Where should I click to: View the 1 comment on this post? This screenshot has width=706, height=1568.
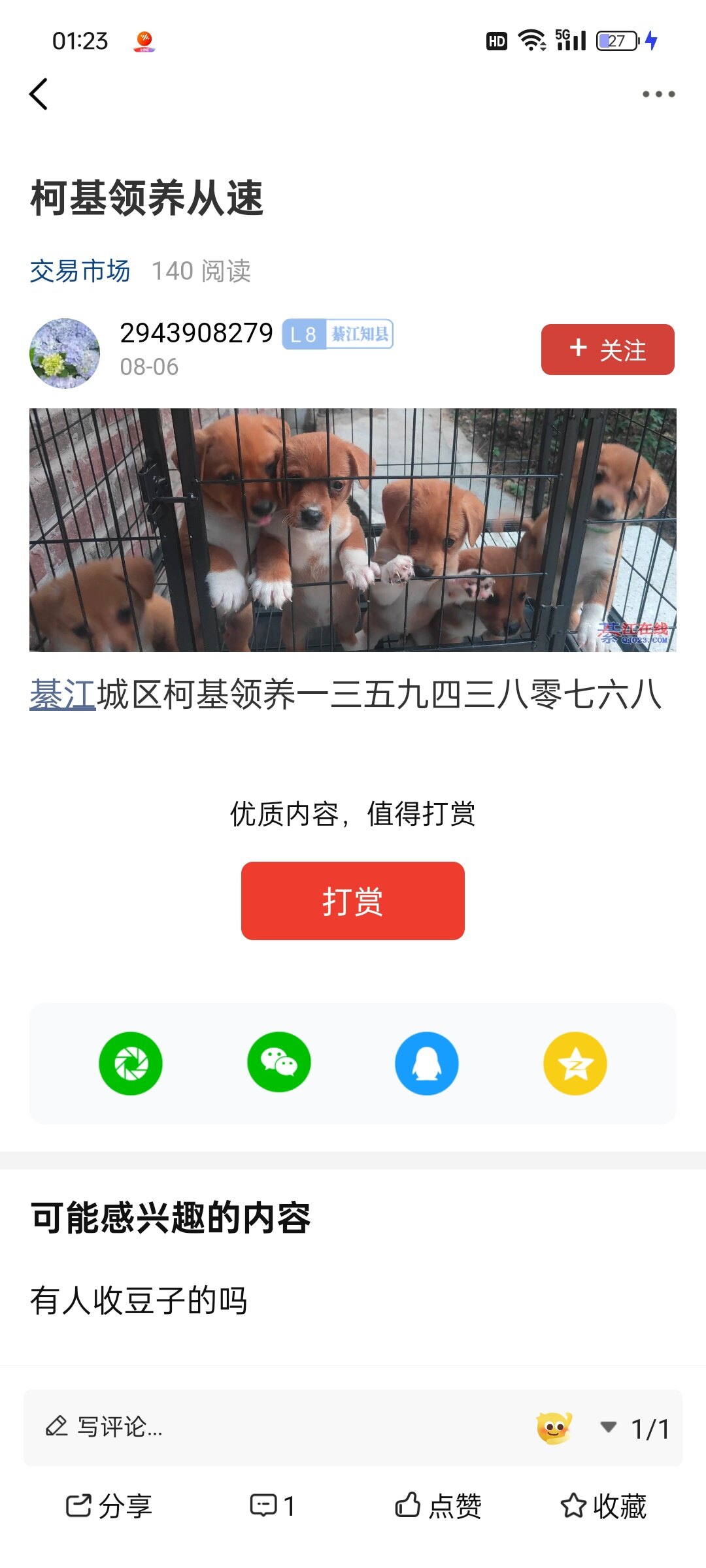[x=273, y=1506]
